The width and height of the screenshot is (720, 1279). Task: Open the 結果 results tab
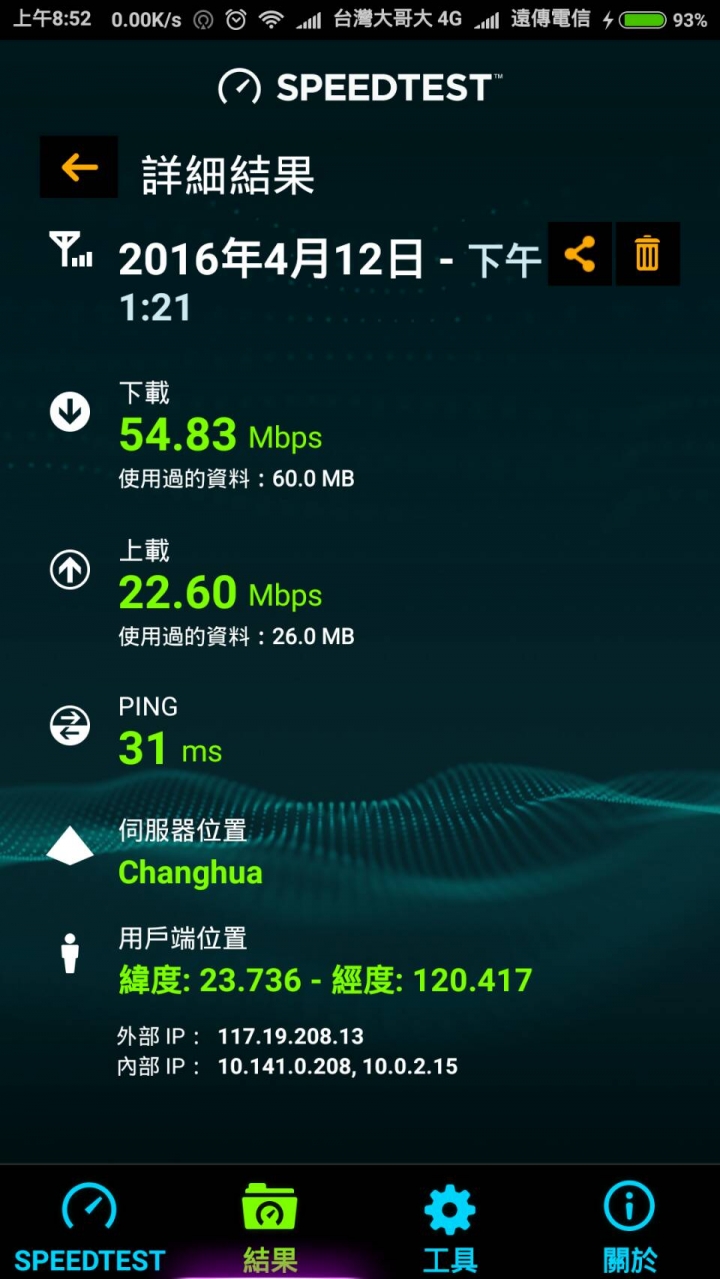click(270, 1225)
